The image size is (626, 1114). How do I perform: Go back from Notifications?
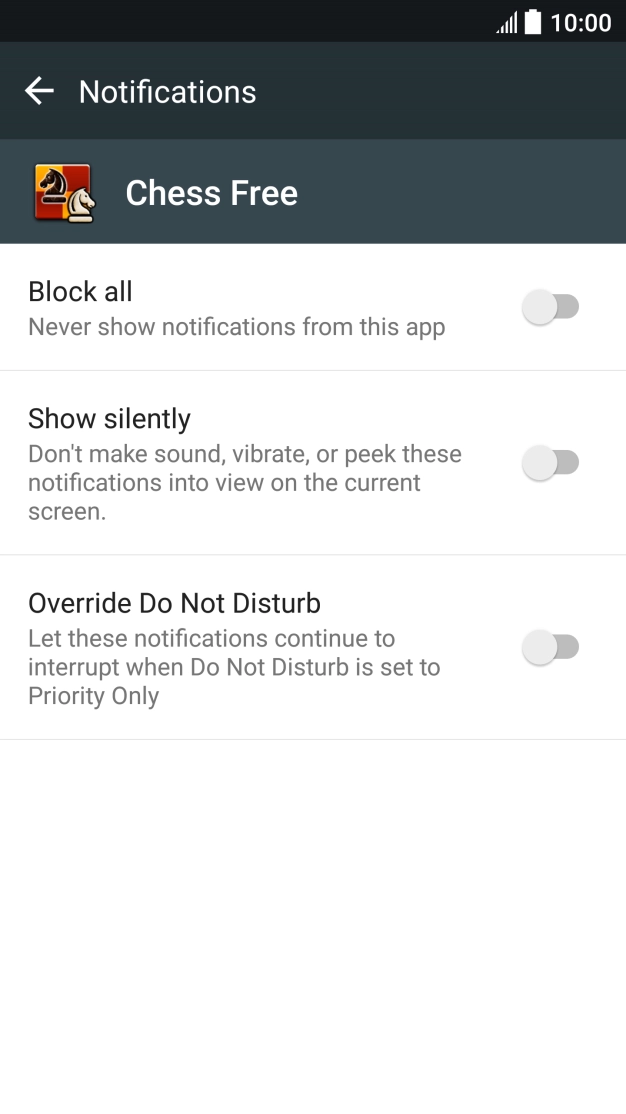point(39,92)
